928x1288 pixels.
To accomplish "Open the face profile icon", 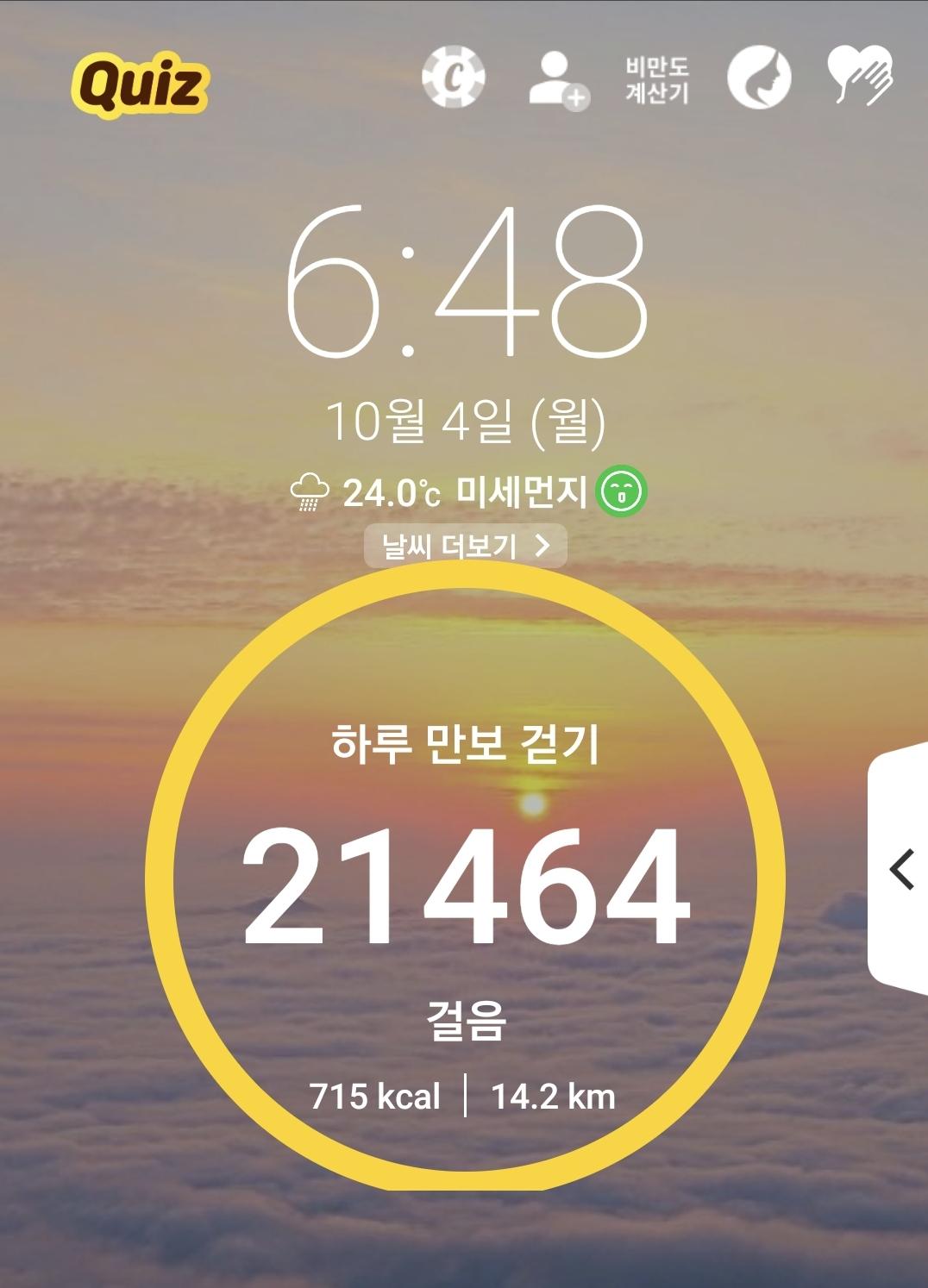I will click(x=759, y=78).
